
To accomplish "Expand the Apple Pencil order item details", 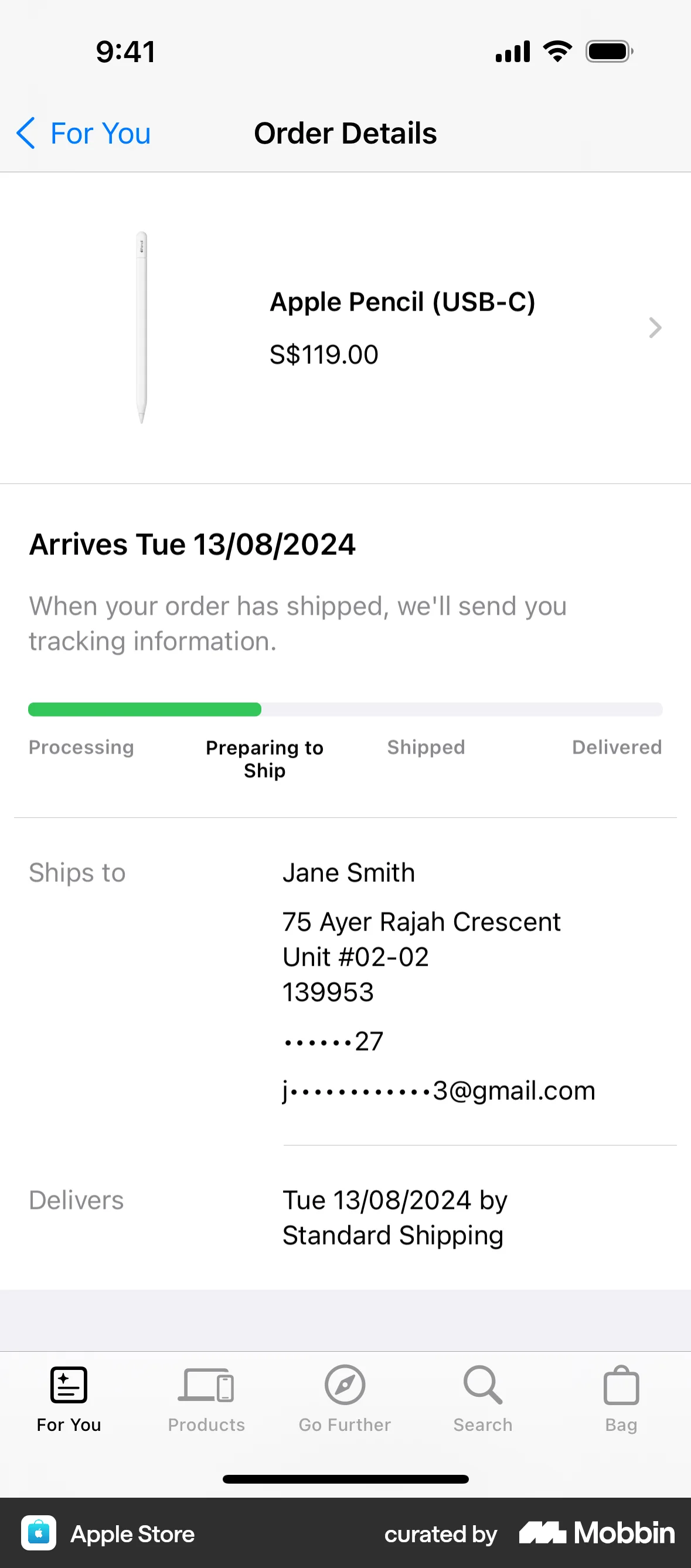I will pyautogui.click(x=345, y=328).
